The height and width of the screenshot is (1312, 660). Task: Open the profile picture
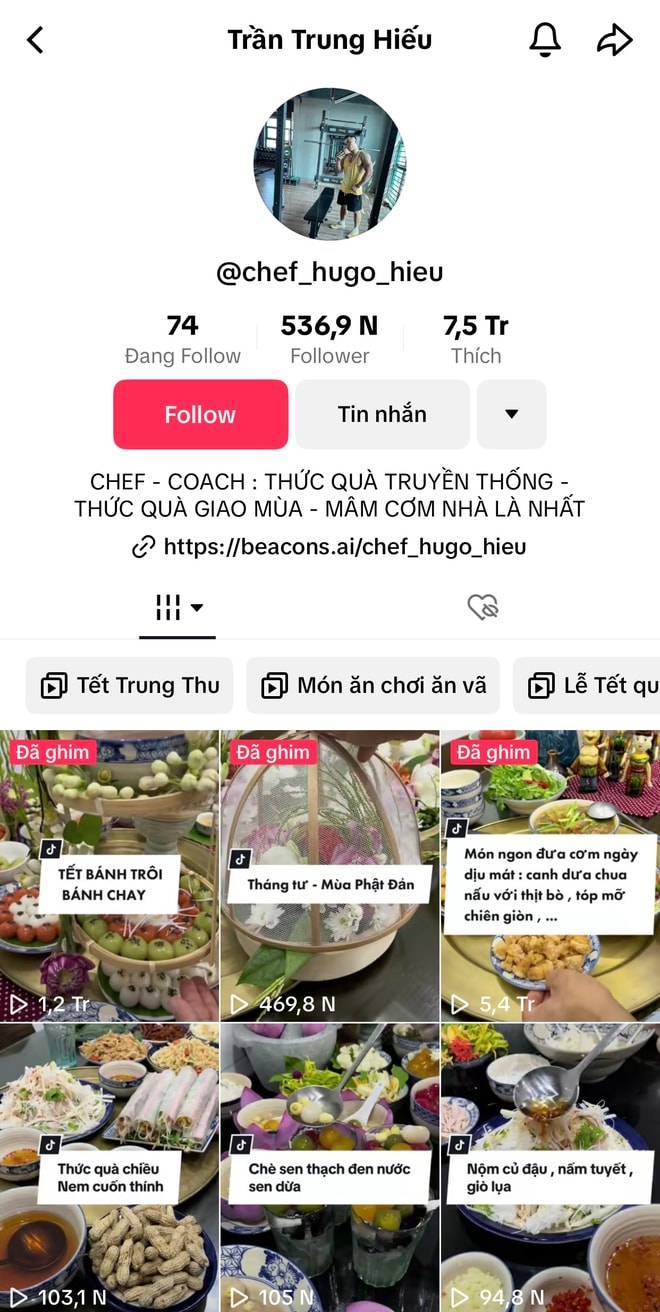click(330, 163)
